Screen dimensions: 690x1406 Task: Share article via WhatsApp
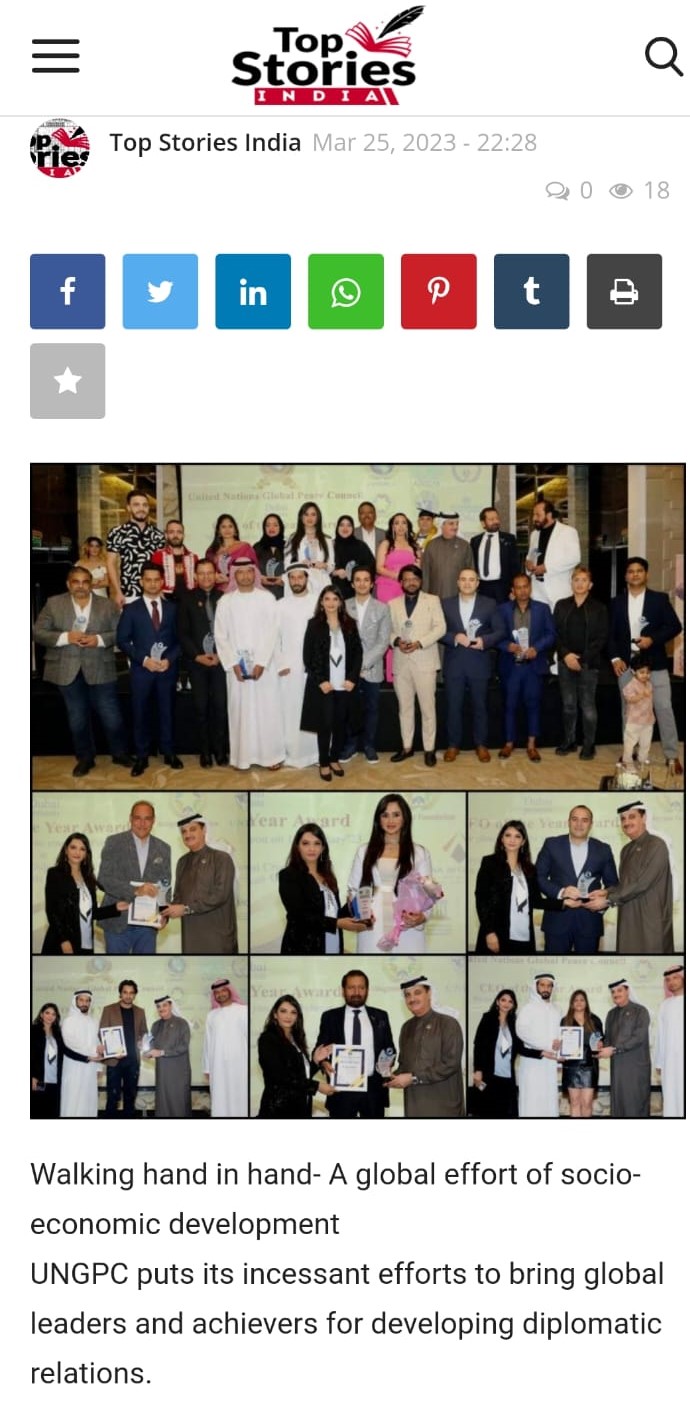345,291
